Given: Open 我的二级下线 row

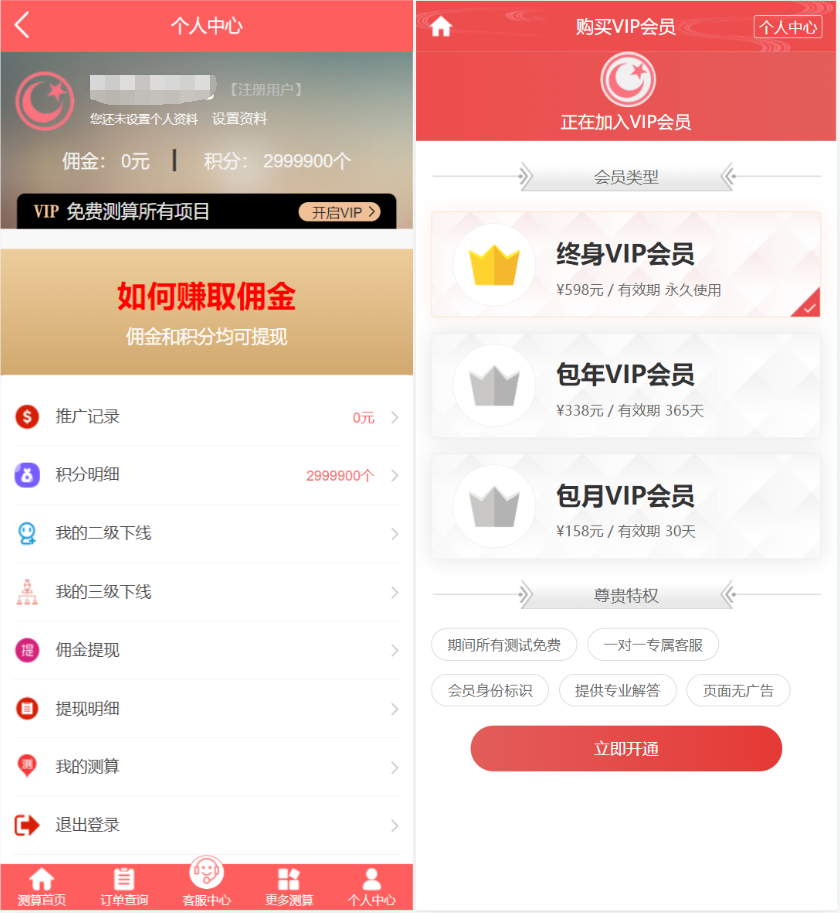Looking at the screenshot, I should (x=206, y=533).
